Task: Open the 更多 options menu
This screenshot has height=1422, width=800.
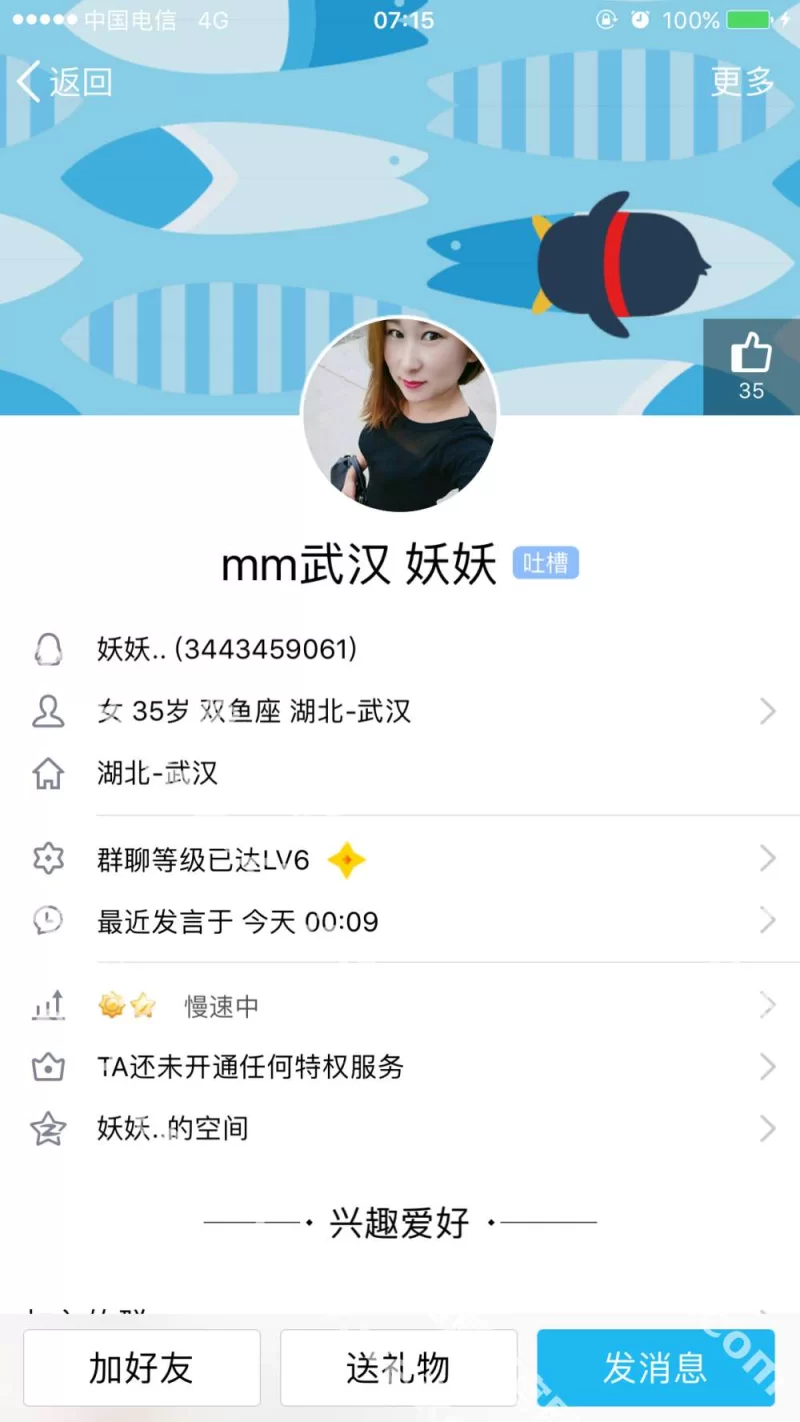Action: [742, 82]
